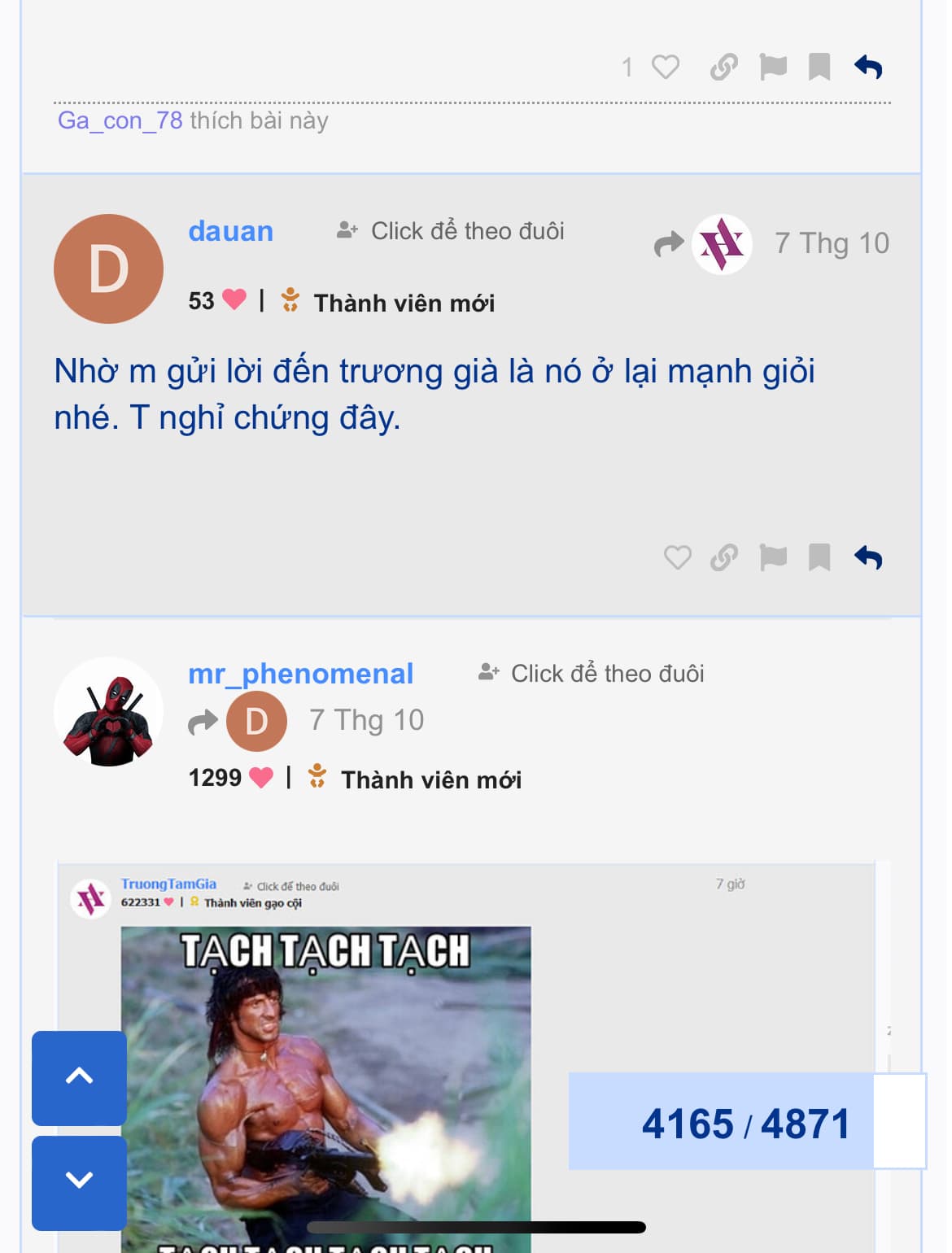Screen dimensions: 952x1253
Task: Tap the scroll-down arrow button
Action: (79, 1181)
